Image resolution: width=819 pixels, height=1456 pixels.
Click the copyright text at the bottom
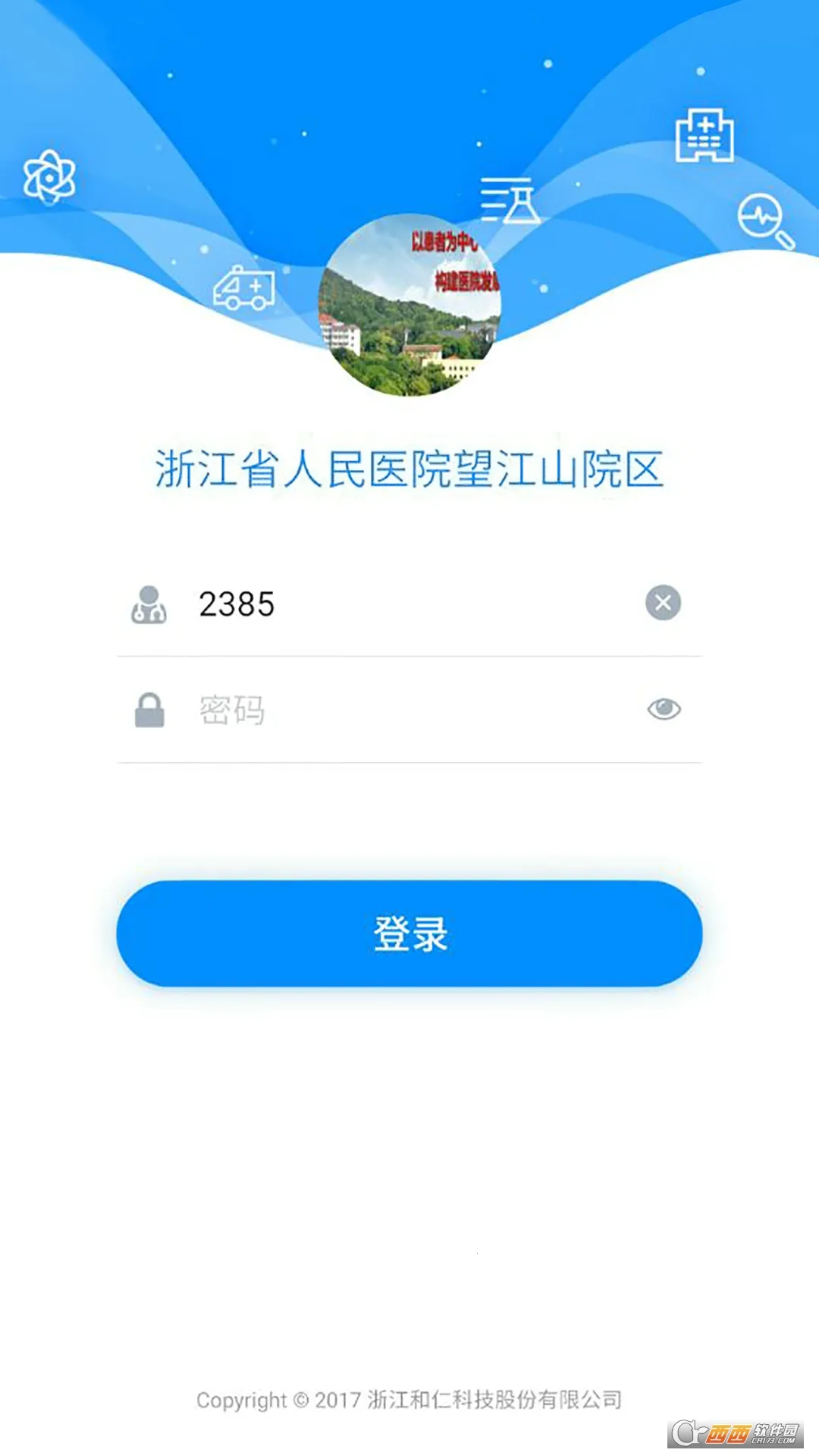[409, 1401]
